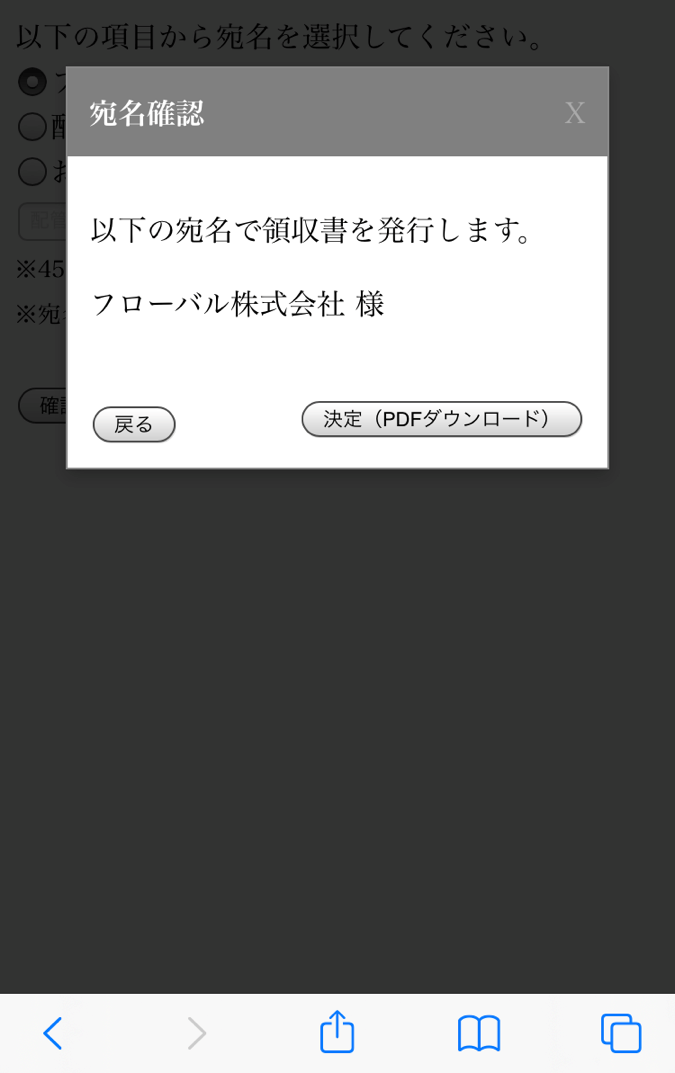Tap the 戻る button
Image resolution: width=675 pixels, height=1073 pixels.
point(134,424)
